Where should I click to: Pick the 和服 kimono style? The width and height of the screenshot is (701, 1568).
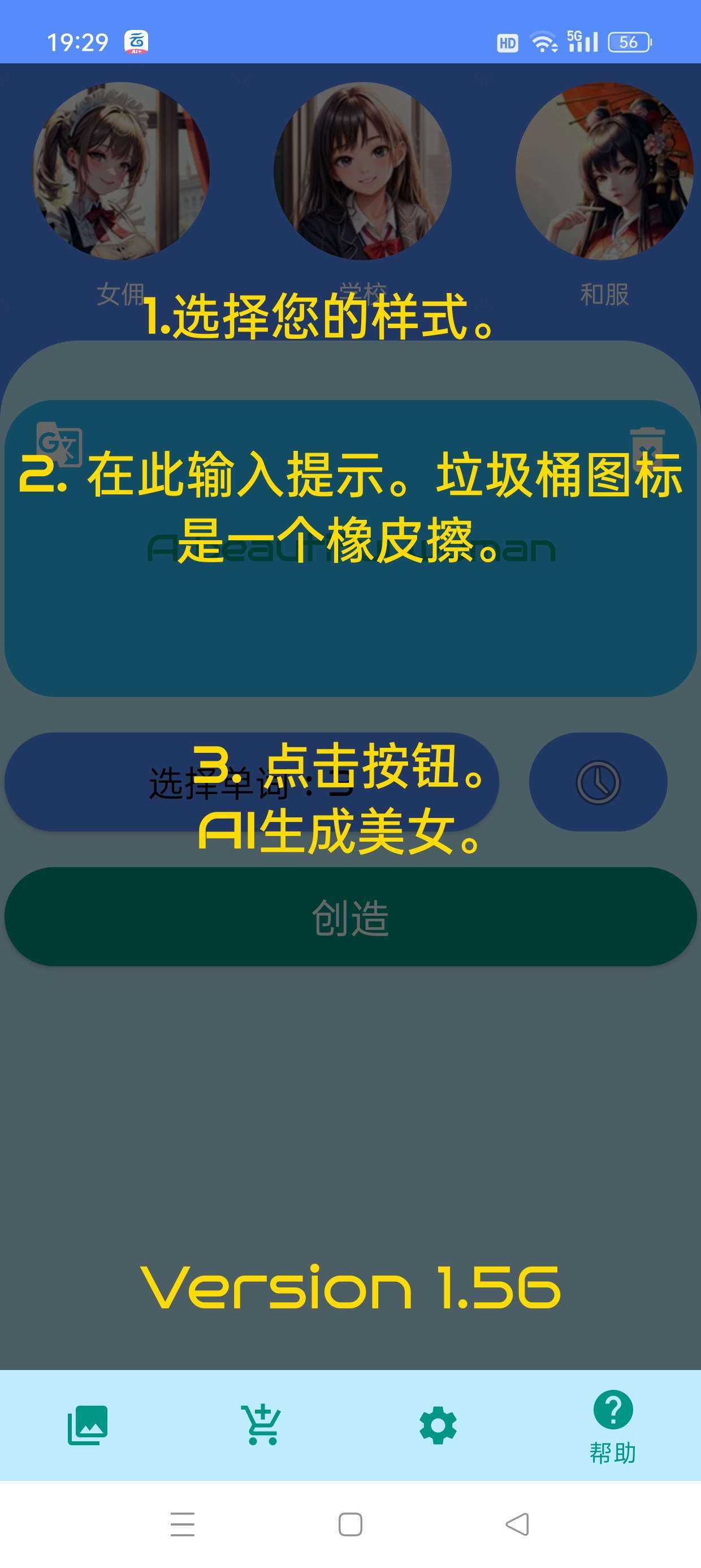coord(604,171)
